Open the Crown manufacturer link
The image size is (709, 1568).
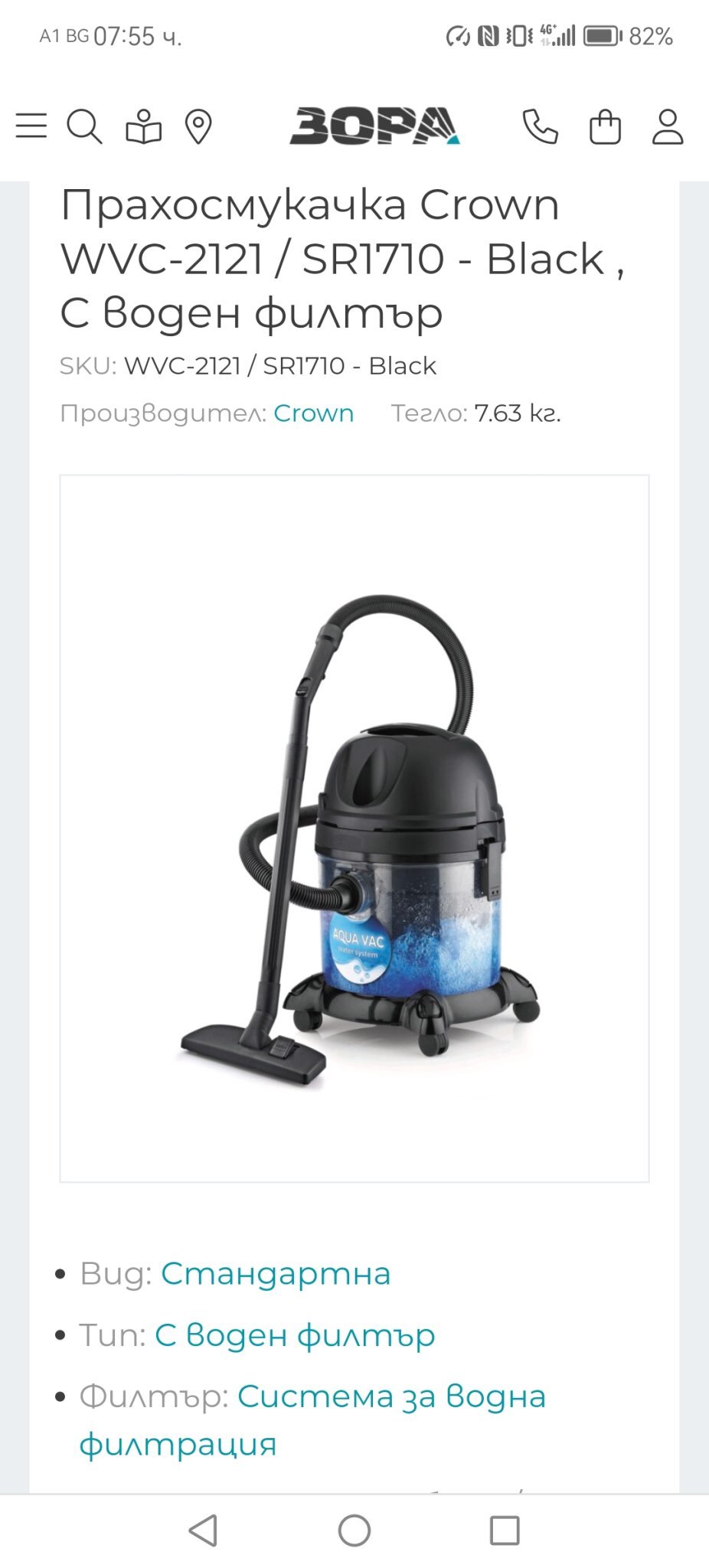tap(314, 413)
